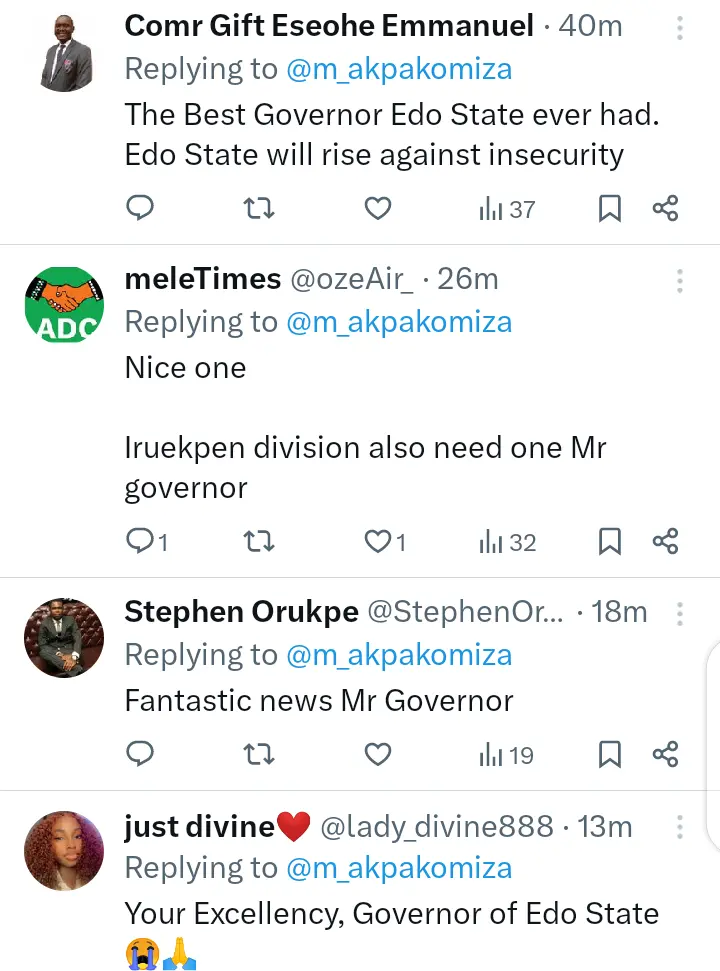Like meleTimes' reply about Iruekpen division
This screenshot has width=720, height=971.
378,542
